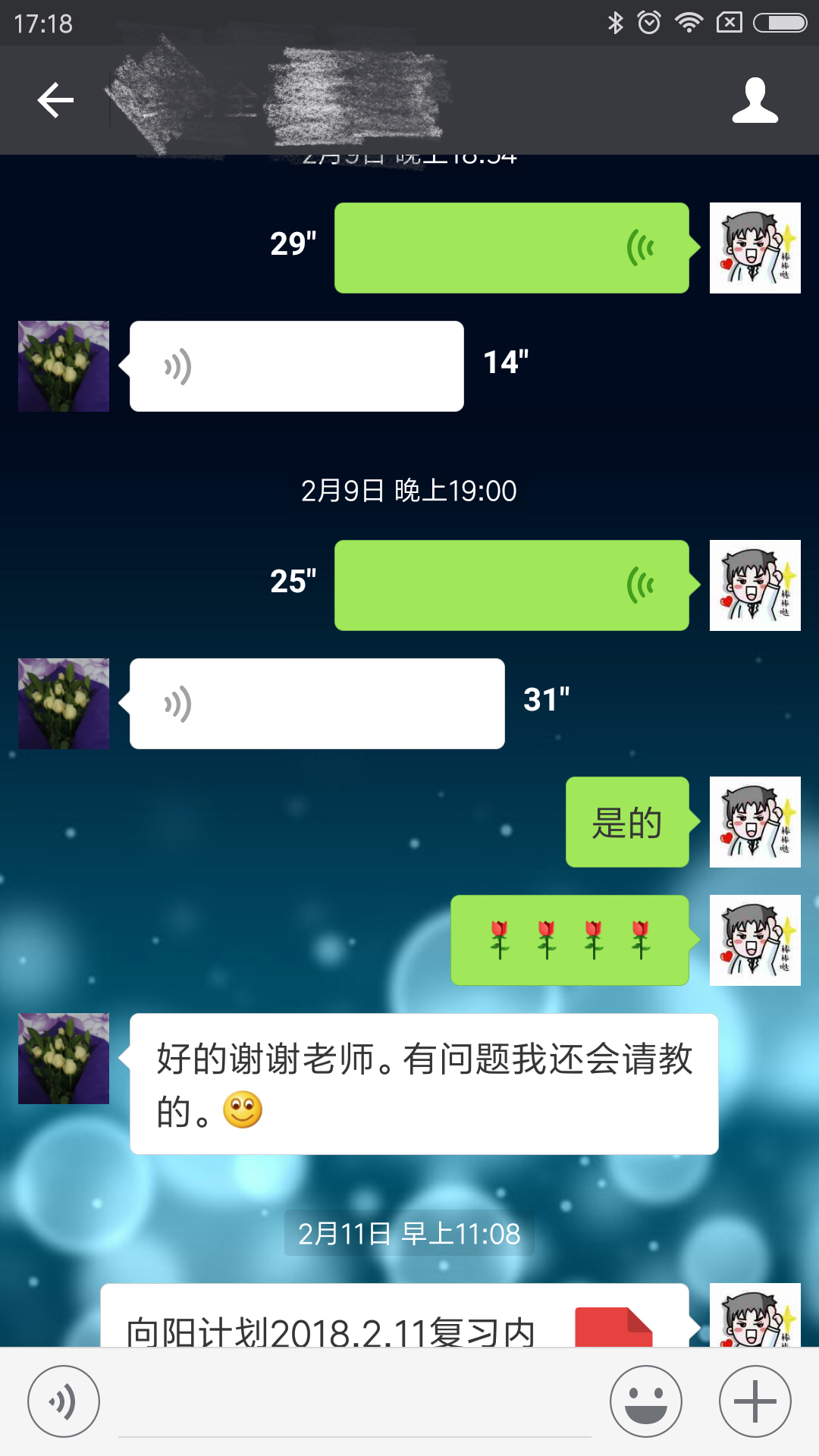Open the chat info profile icon

pos(755,100)
